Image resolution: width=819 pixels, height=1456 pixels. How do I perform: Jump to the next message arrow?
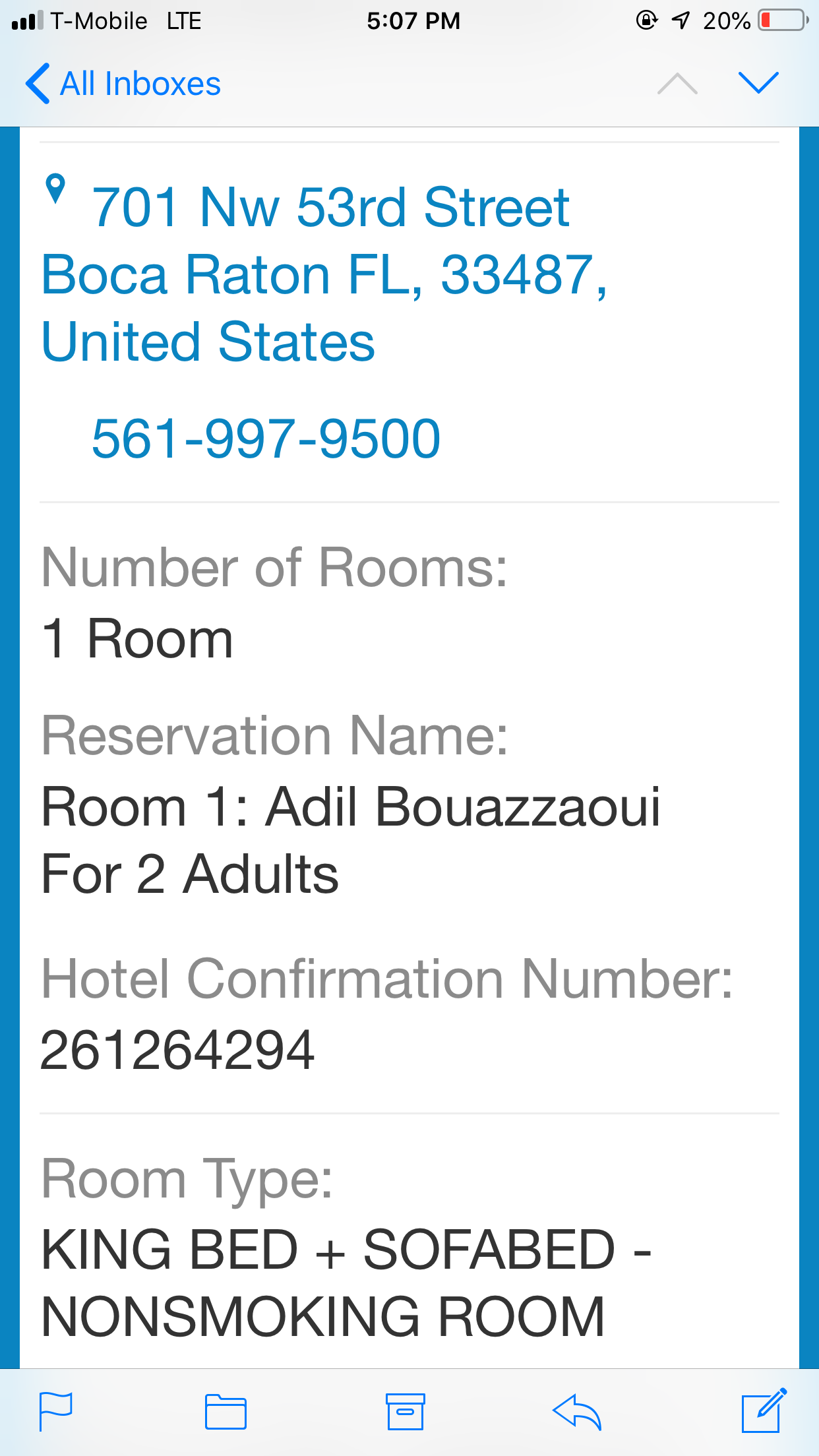[758, 84]
